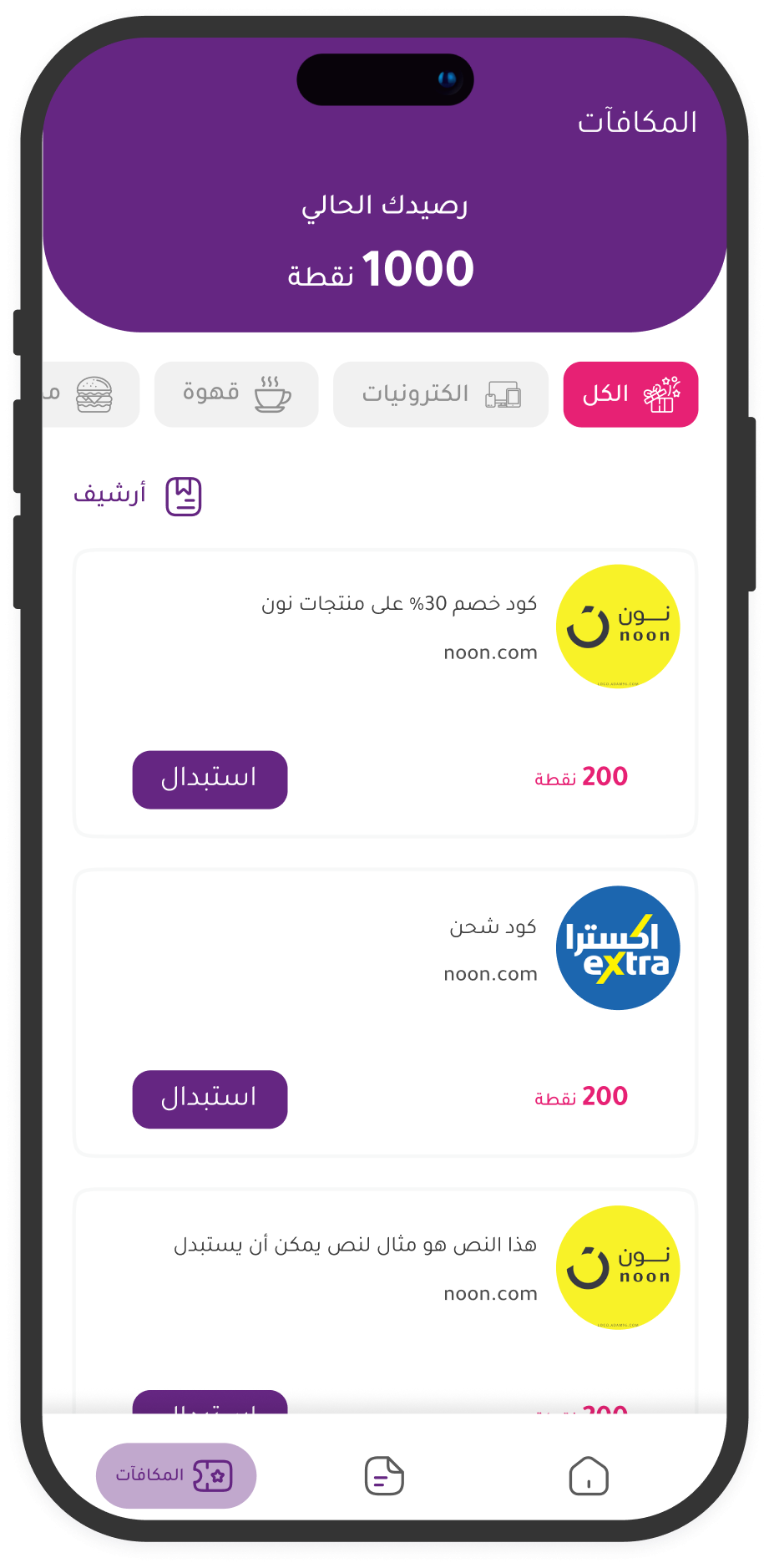
Task: Select the burger food category chip
Action: pos(90,394)
